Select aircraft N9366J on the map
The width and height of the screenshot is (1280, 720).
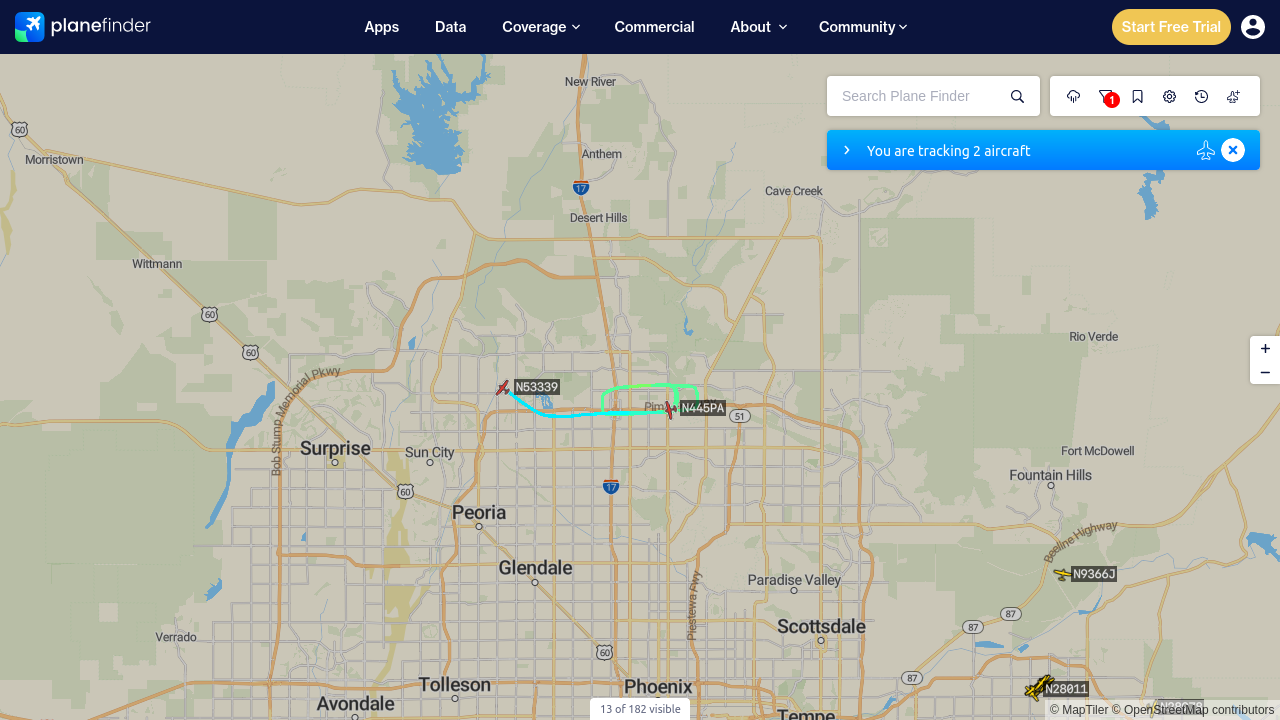pos(1062,574)
